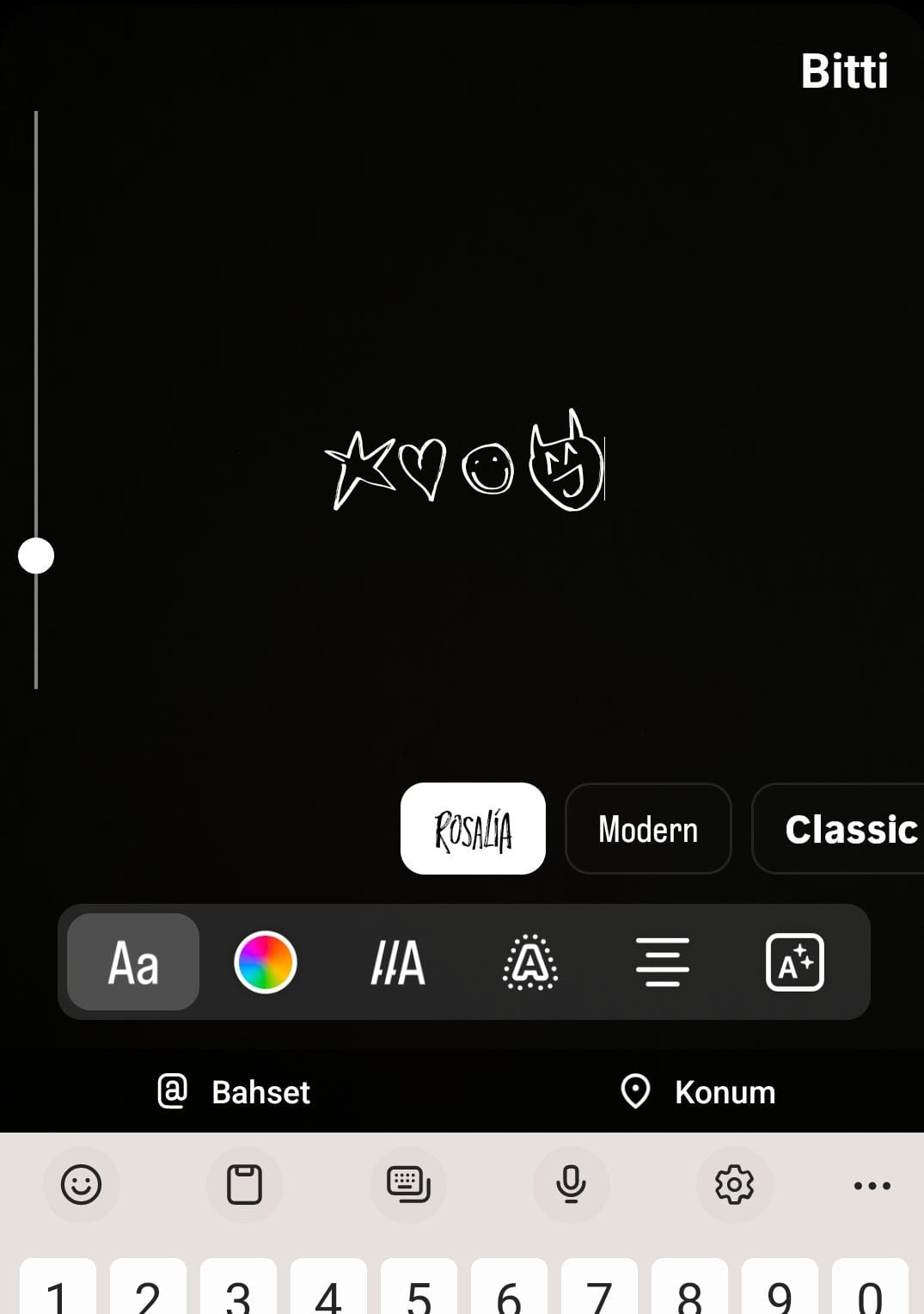This screenshot has height=1314, width=924.
Task: Open the keyboard emoji panel
Action: 82,1185
